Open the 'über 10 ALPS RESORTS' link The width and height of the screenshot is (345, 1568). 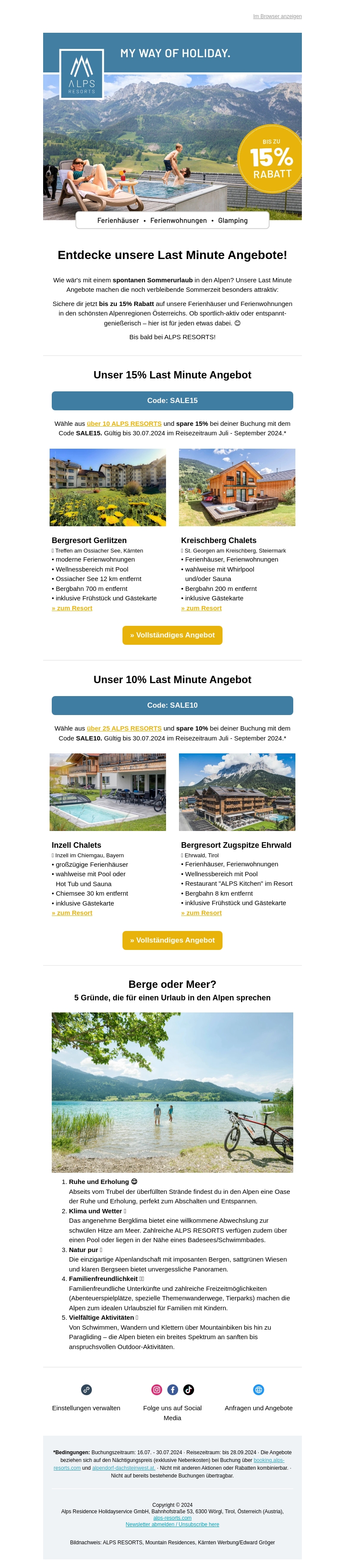click(124, 424)
